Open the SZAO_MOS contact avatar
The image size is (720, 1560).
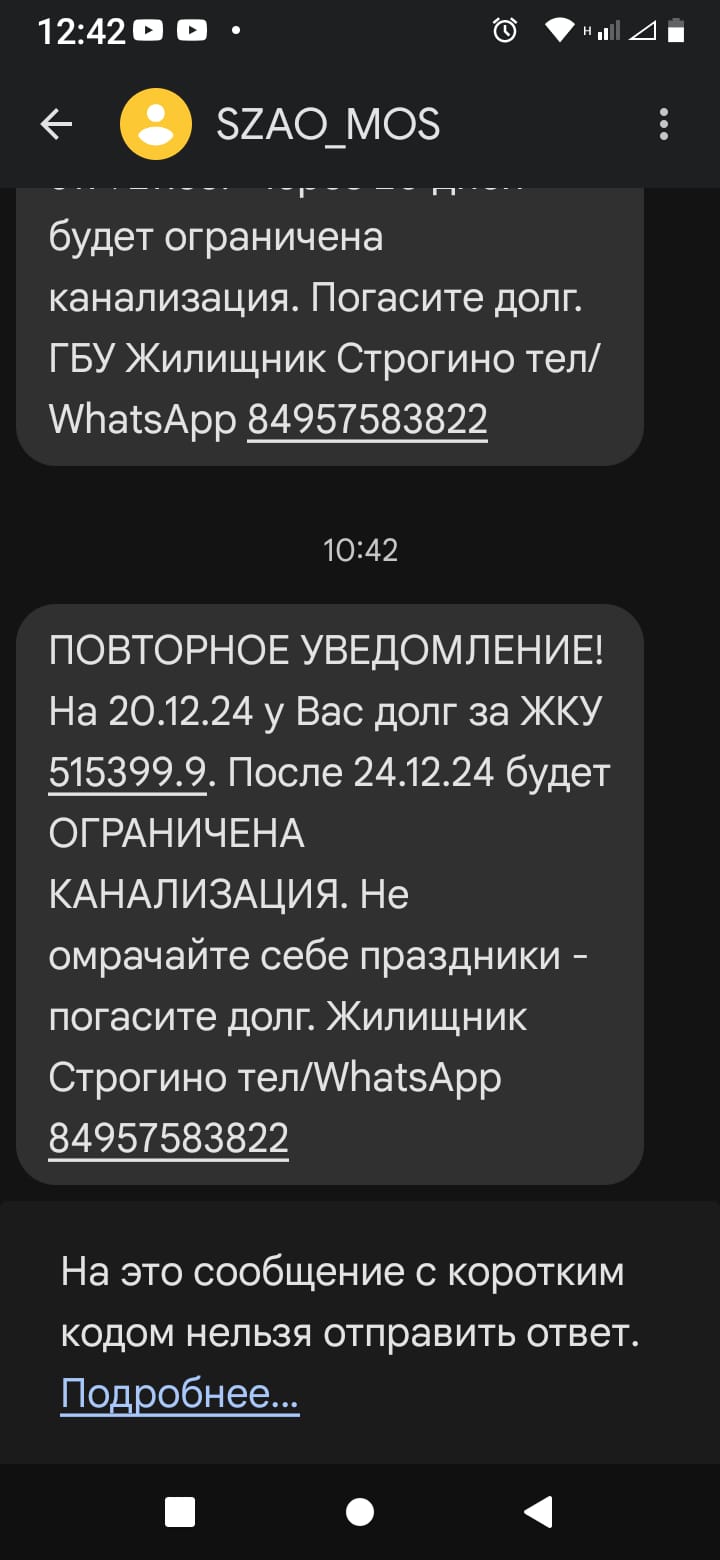point(155,124)
